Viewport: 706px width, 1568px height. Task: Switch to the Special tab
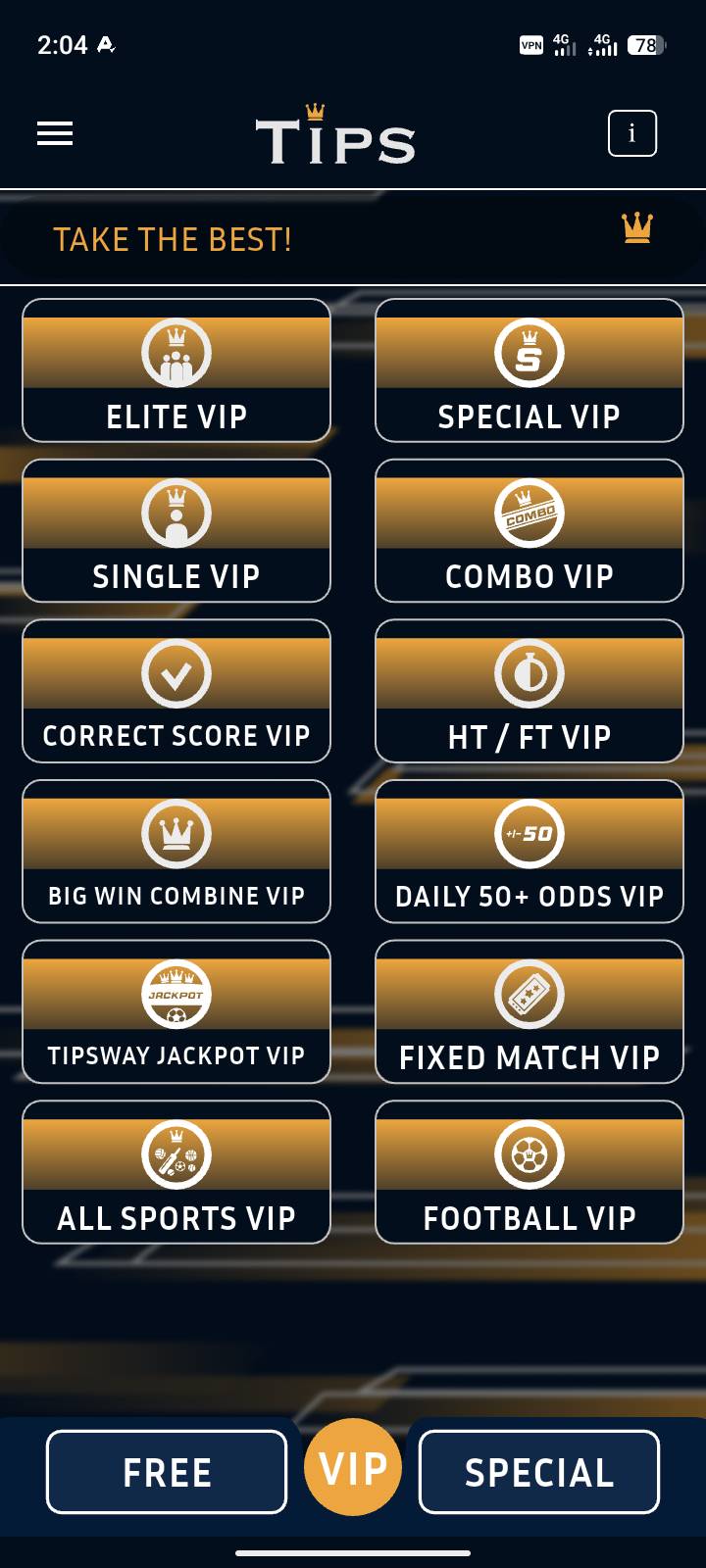539,1472
